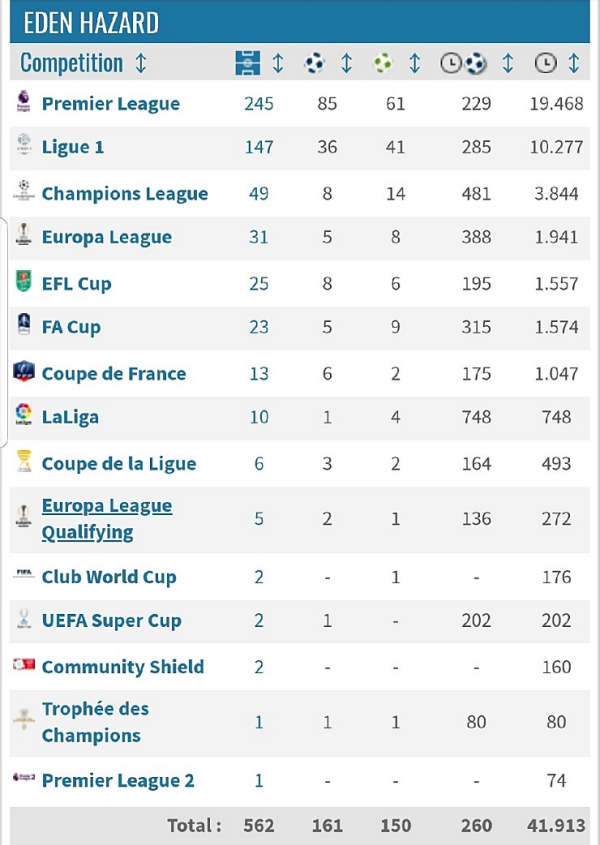
Task: Open the Ligue 1 competition link
Action: [x=73, y=147]
